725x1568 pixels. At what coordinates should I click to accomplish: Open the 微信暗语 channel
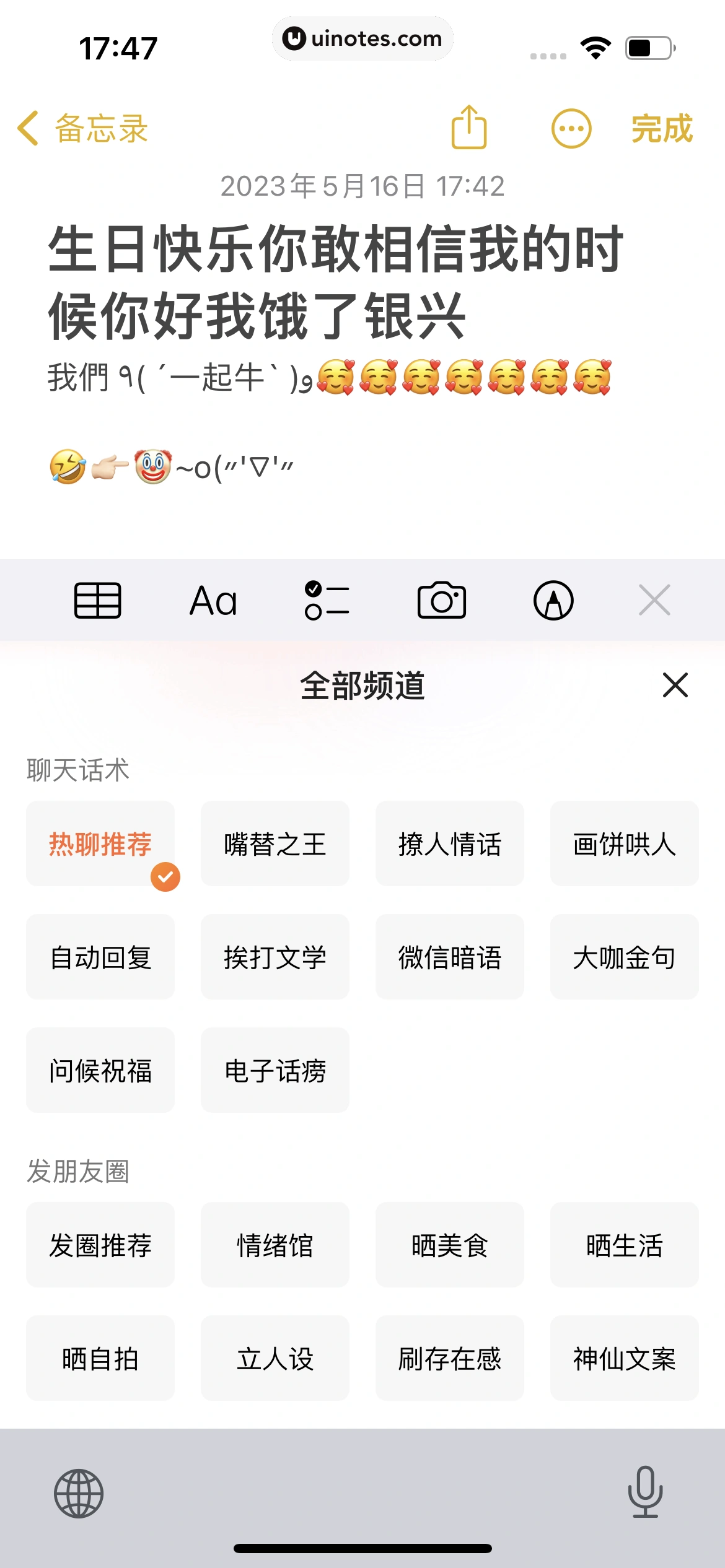click(x=449, y=957)
